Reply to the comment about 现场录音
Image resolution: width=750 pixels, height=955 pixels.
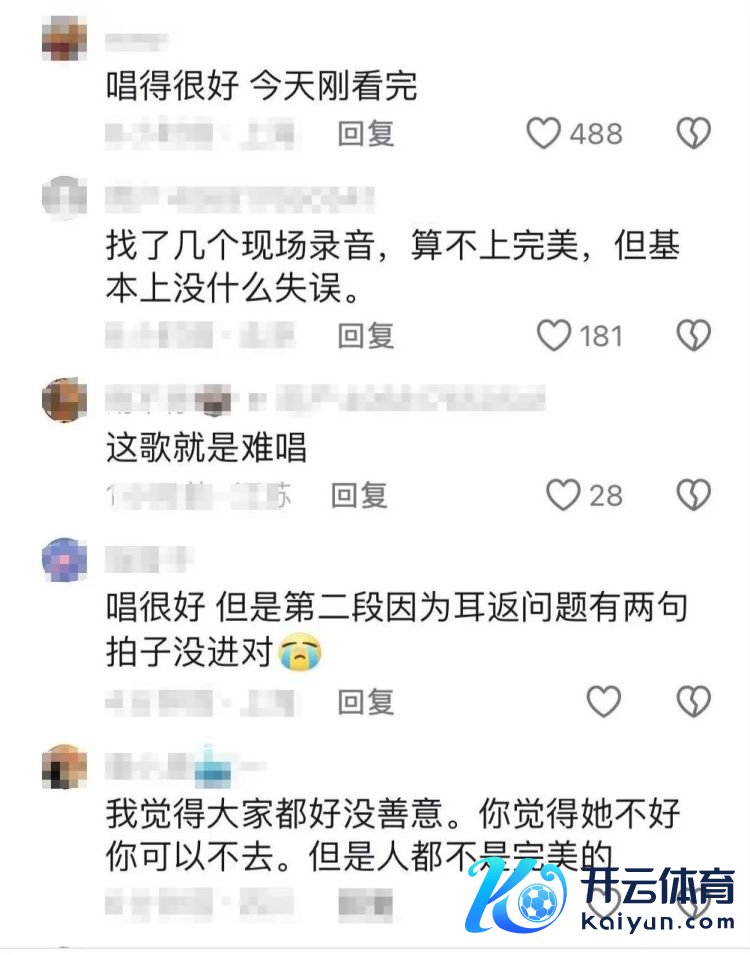tap(365, 335)
